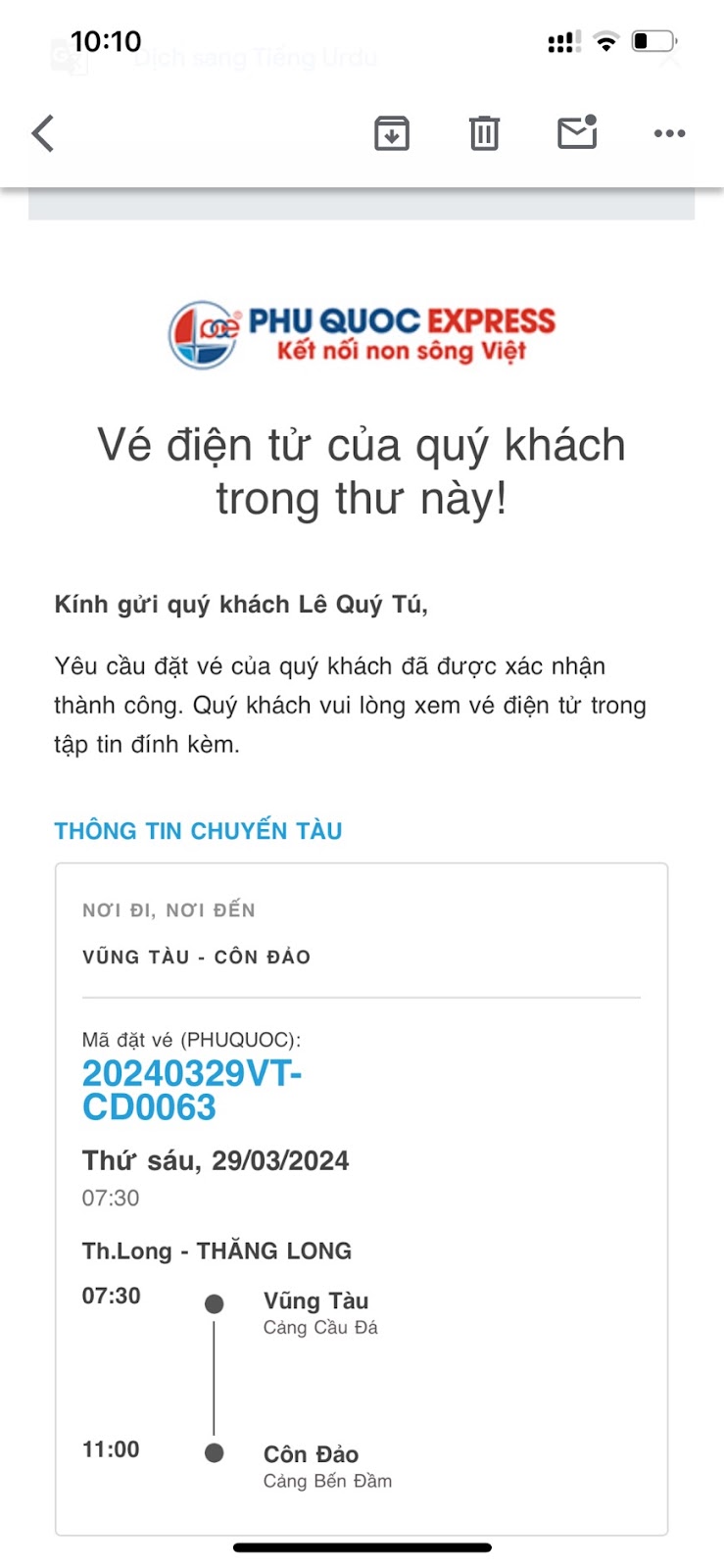Archive this email
Viewport: 724px width, 1568px height.
[x=392, y=133]
